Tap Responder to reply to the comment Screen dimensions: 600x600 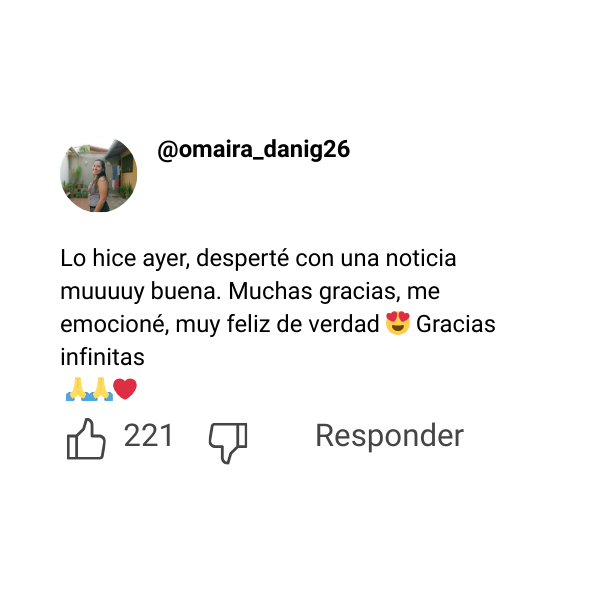pos(389,436)
